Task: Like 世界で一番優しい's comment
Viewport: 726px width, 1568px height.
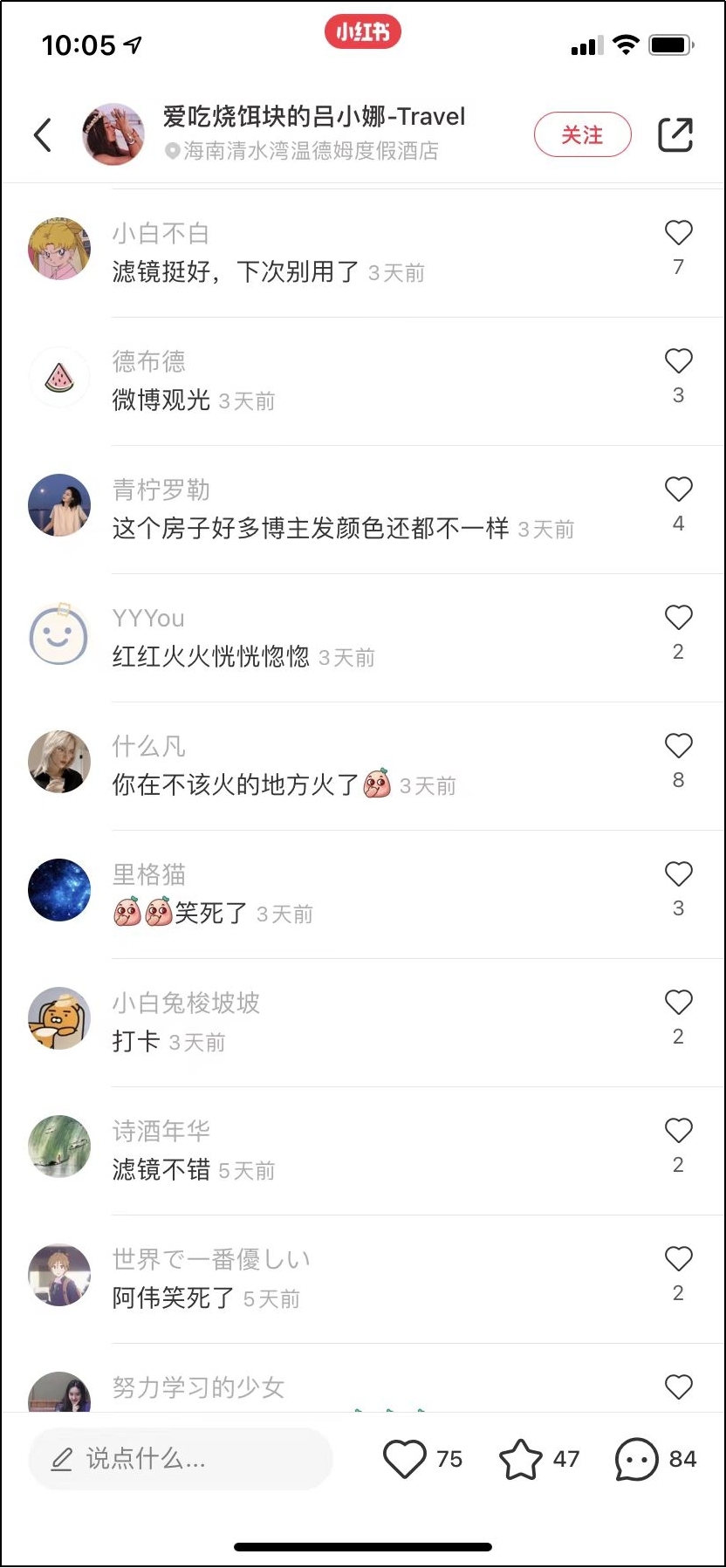Action: click(x=678, y=1259)
